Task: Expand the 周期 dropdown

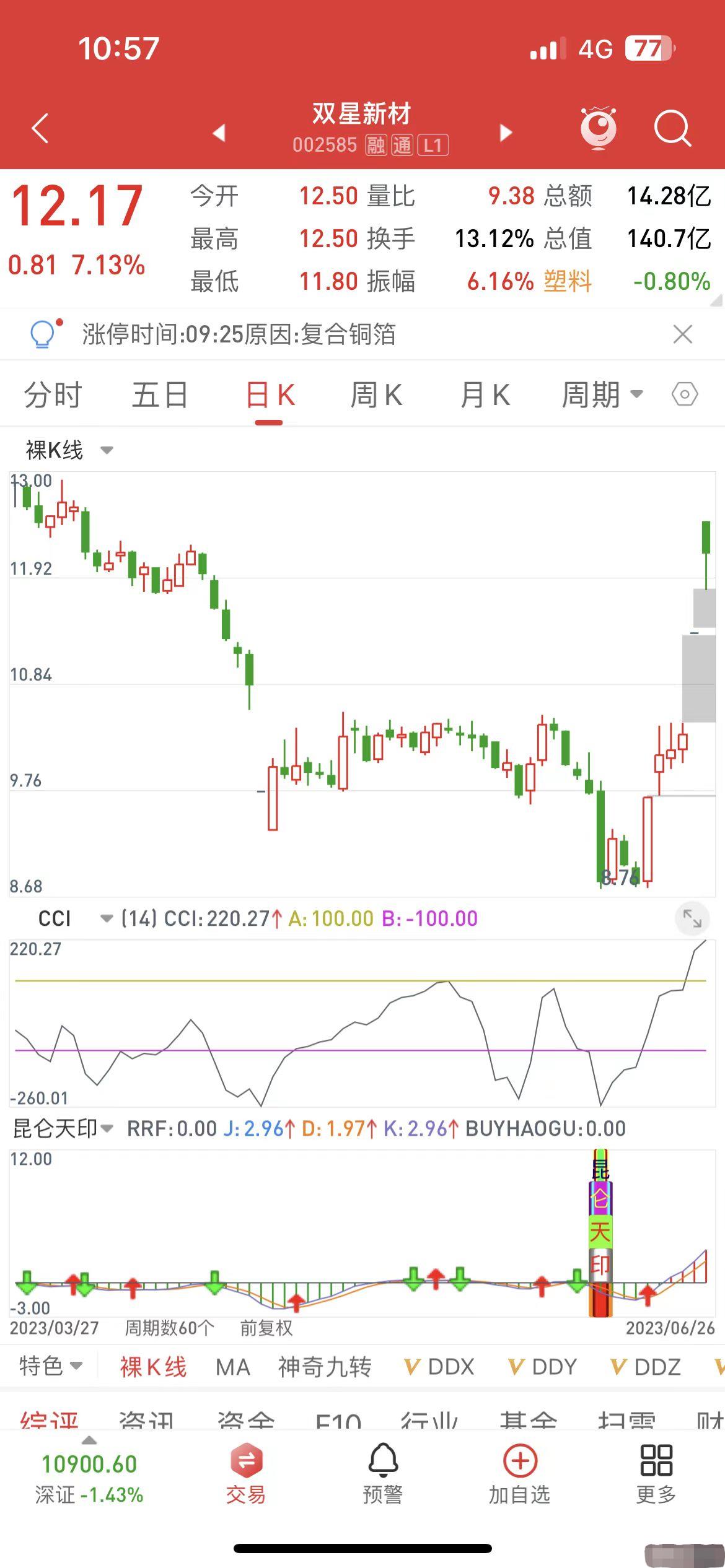Action: (601, 395)
